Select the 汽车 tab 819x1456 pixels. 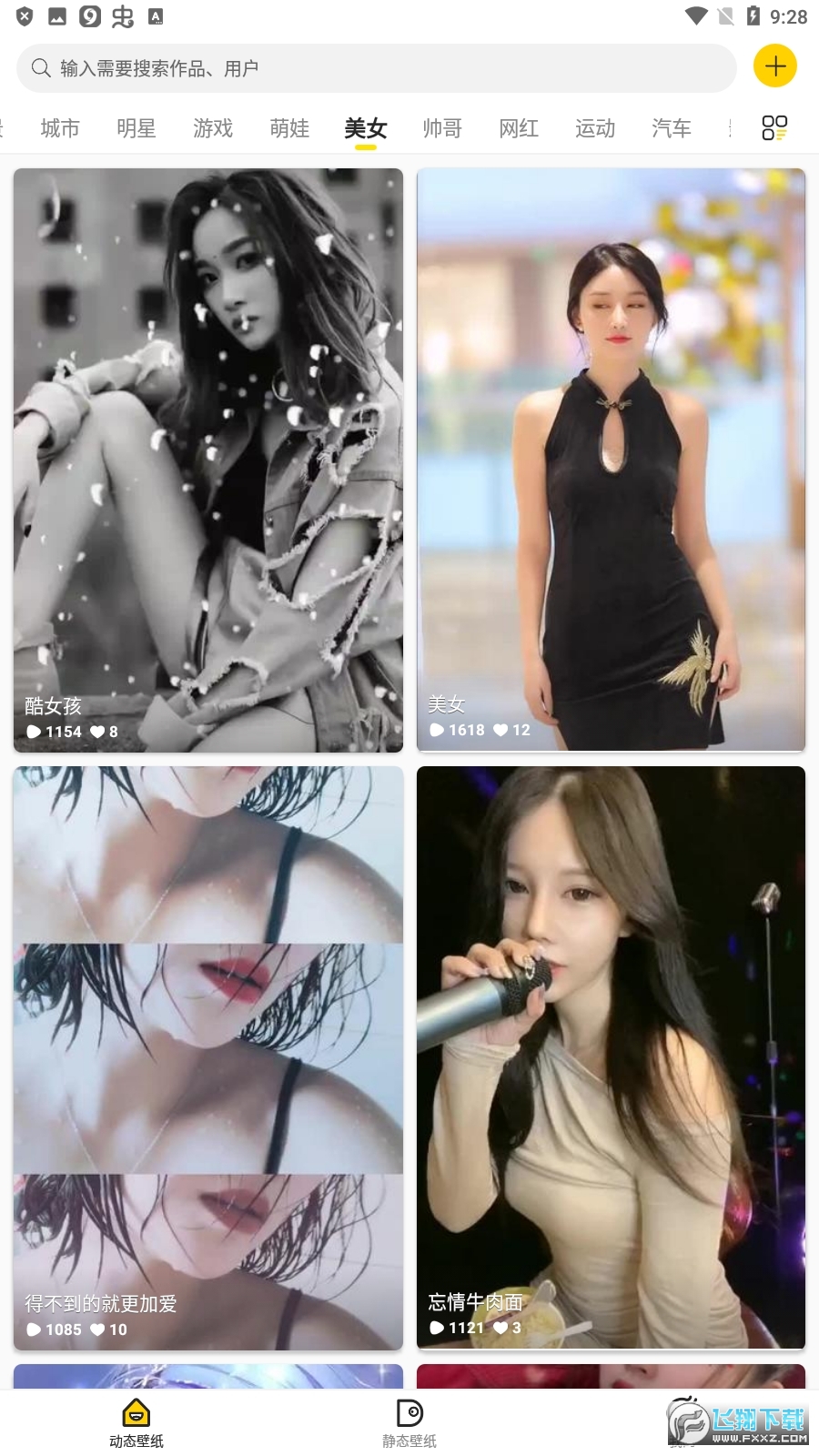pyautogui.click(x=672, y=128)
